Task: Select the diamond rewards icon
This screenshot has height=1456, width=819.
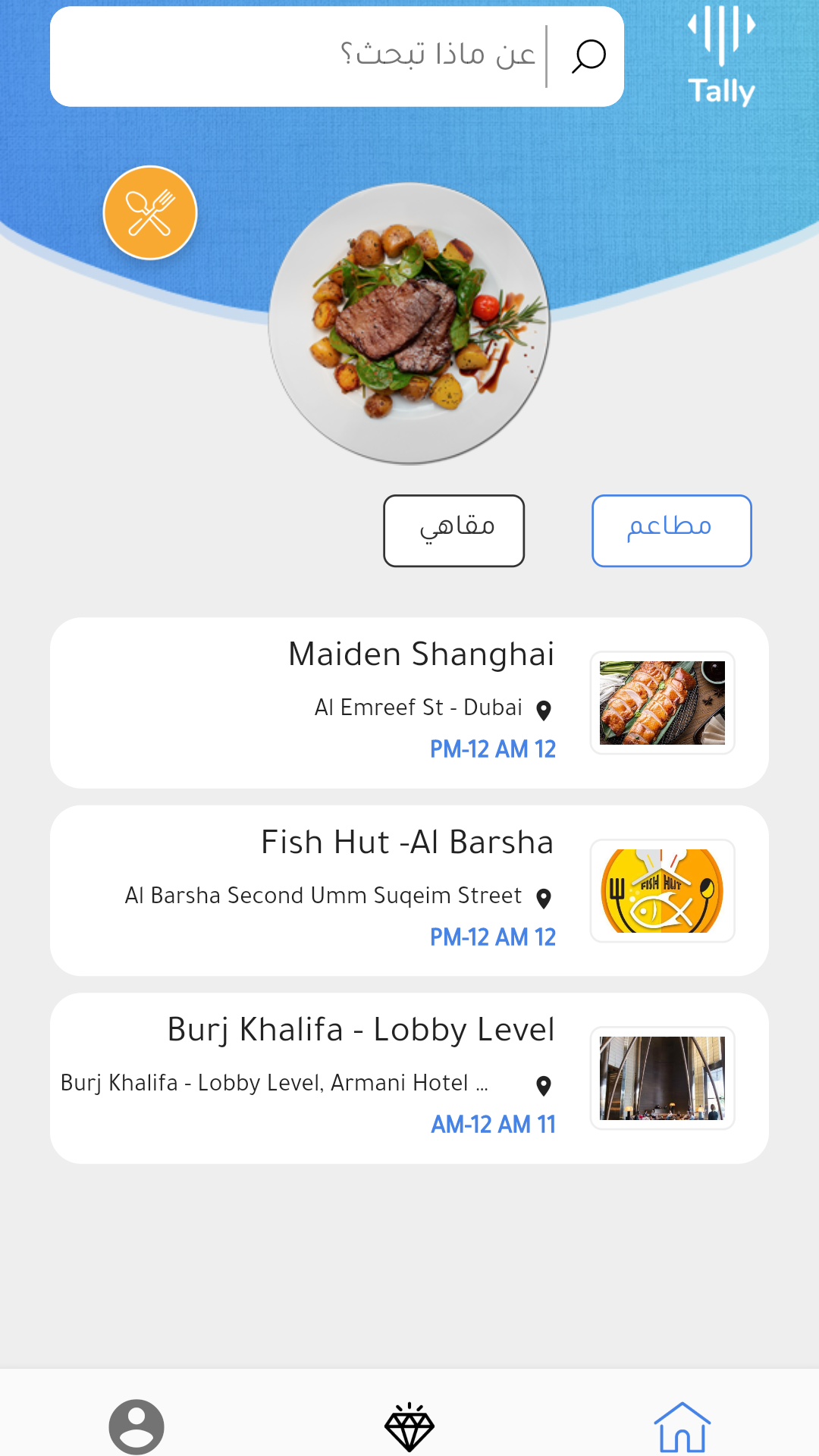Action: pyautogui.click(x=409, y=1426)
